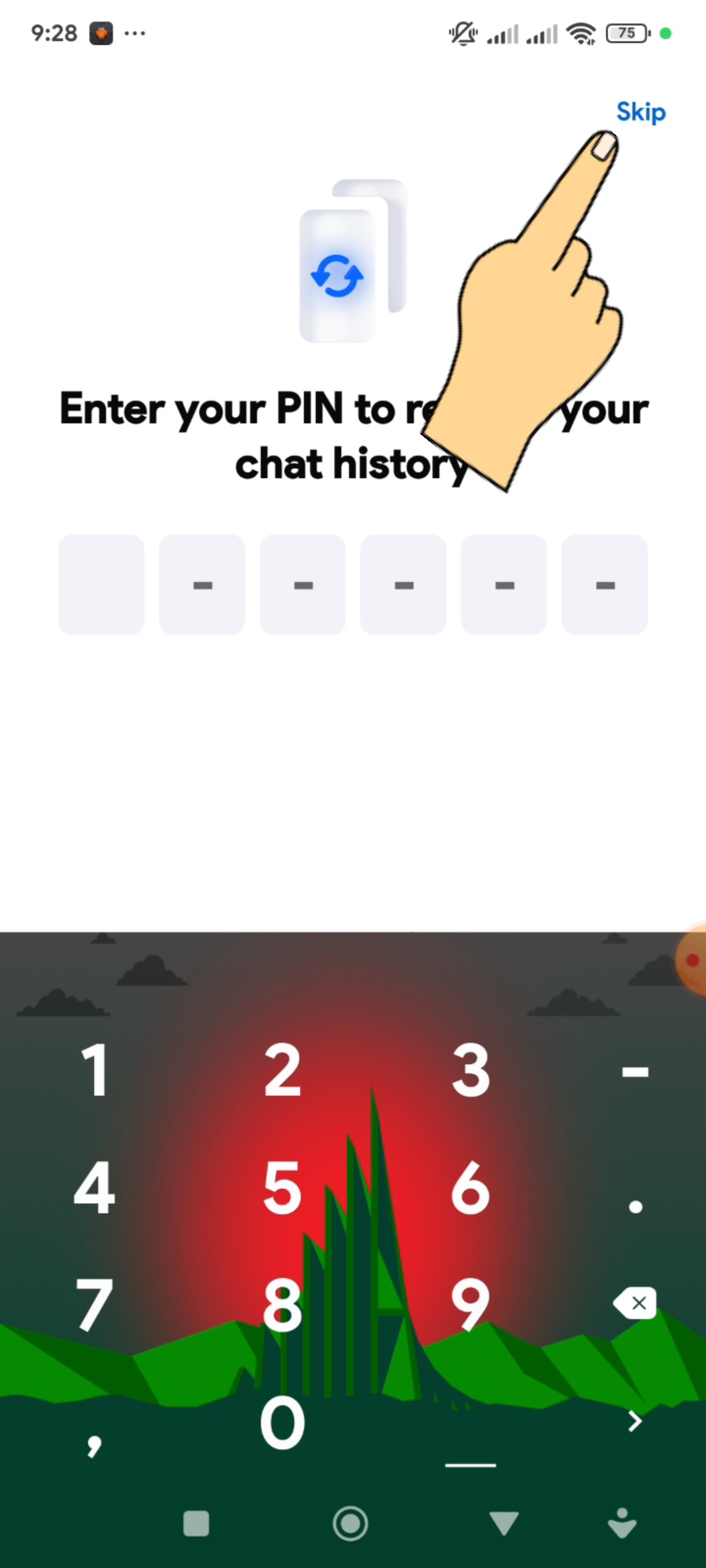Enter digit 7 on the keypad
This screenshot has width=706, height=1568.
click(95, 1305)
